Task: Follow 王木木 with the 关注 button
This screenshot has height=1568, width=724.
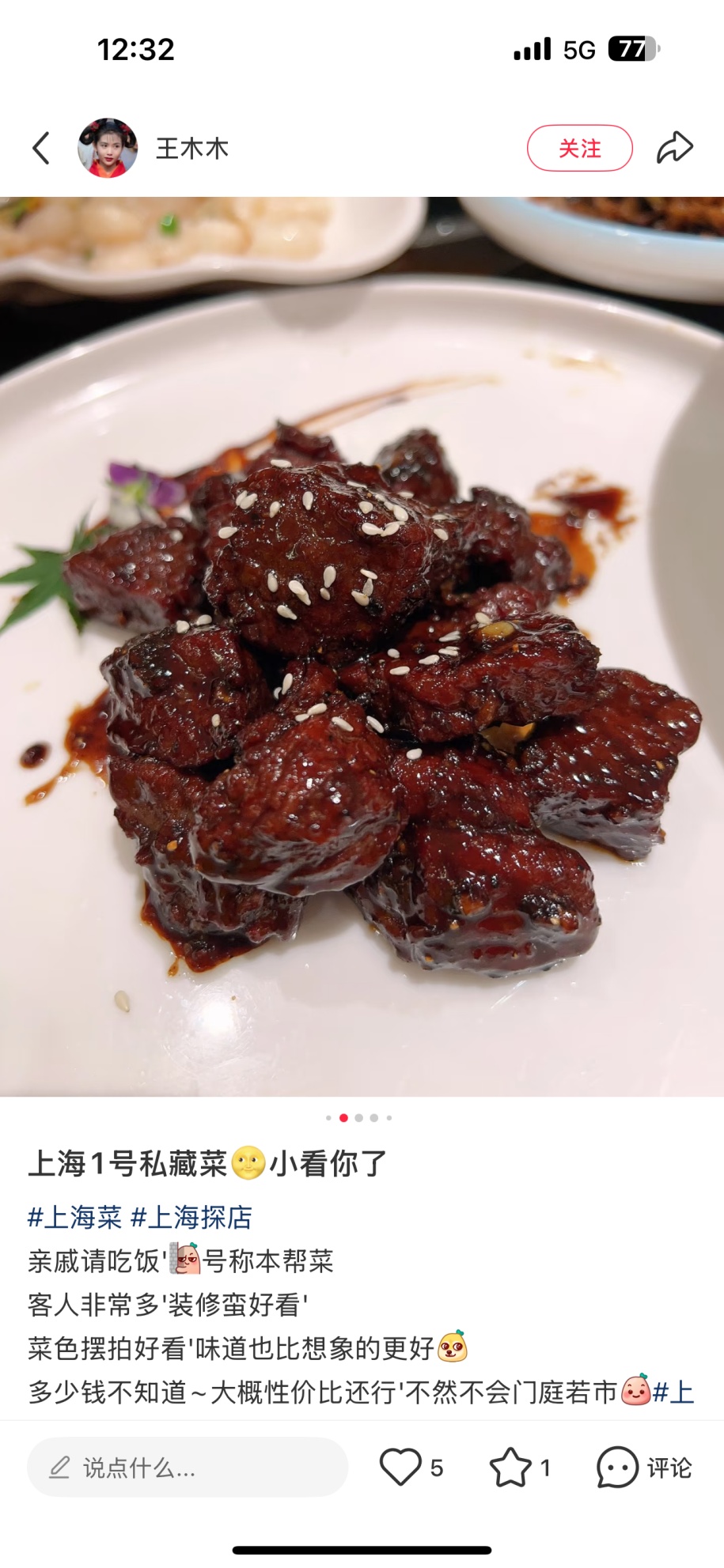Action: click(x=579, y=148)
